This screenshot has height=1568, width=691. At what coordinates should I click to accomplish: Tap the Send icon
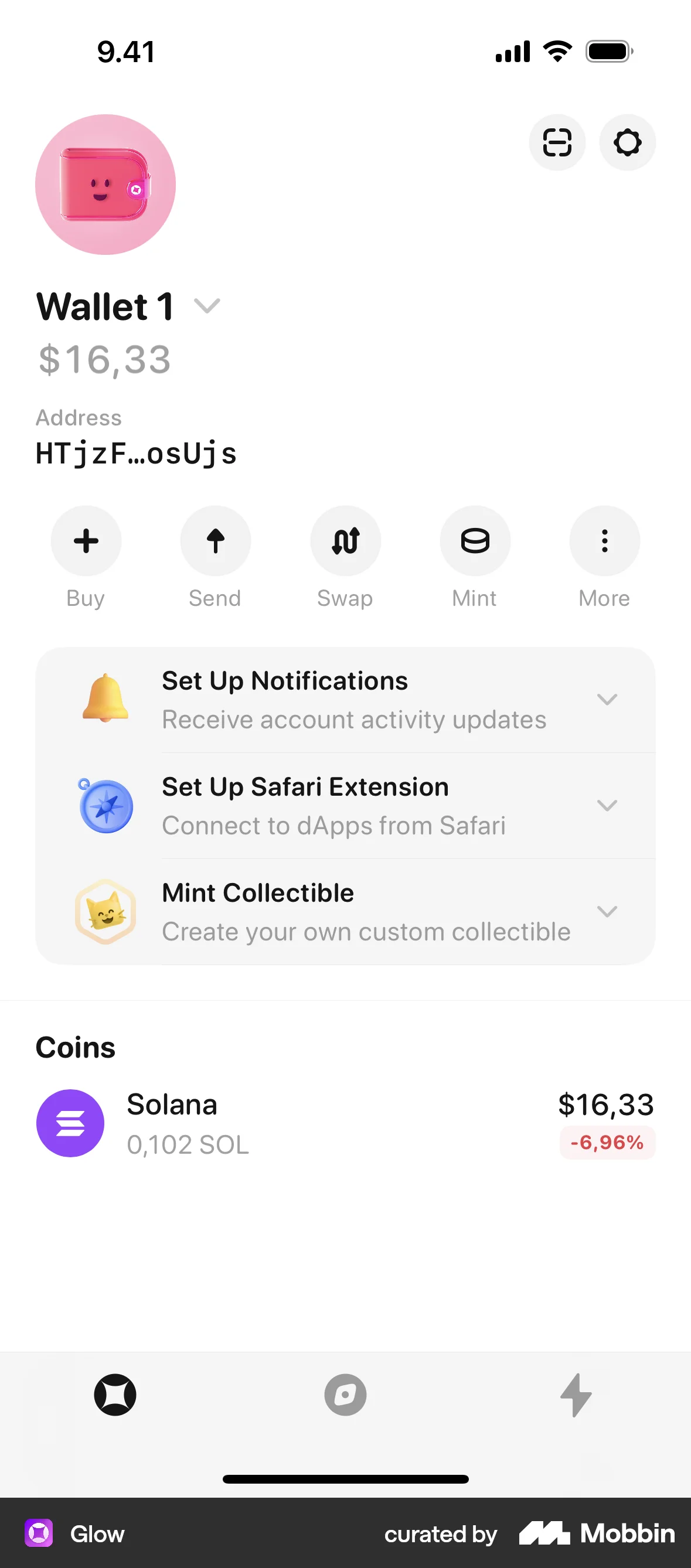click(x=216, y=540)
